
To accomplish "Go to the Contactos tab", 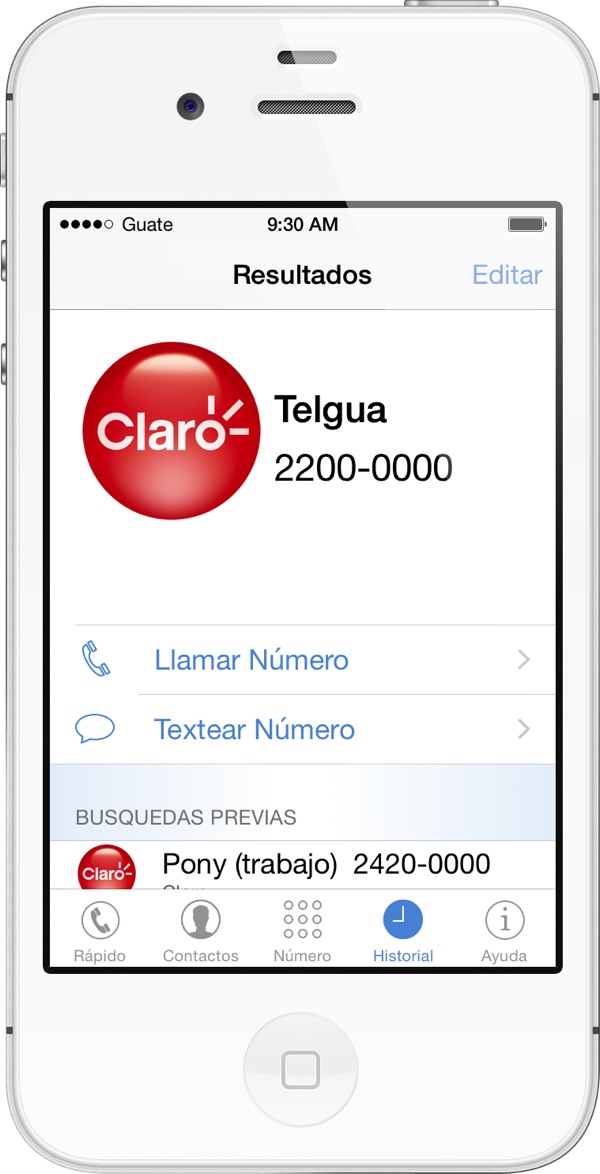I will (201, 931).
